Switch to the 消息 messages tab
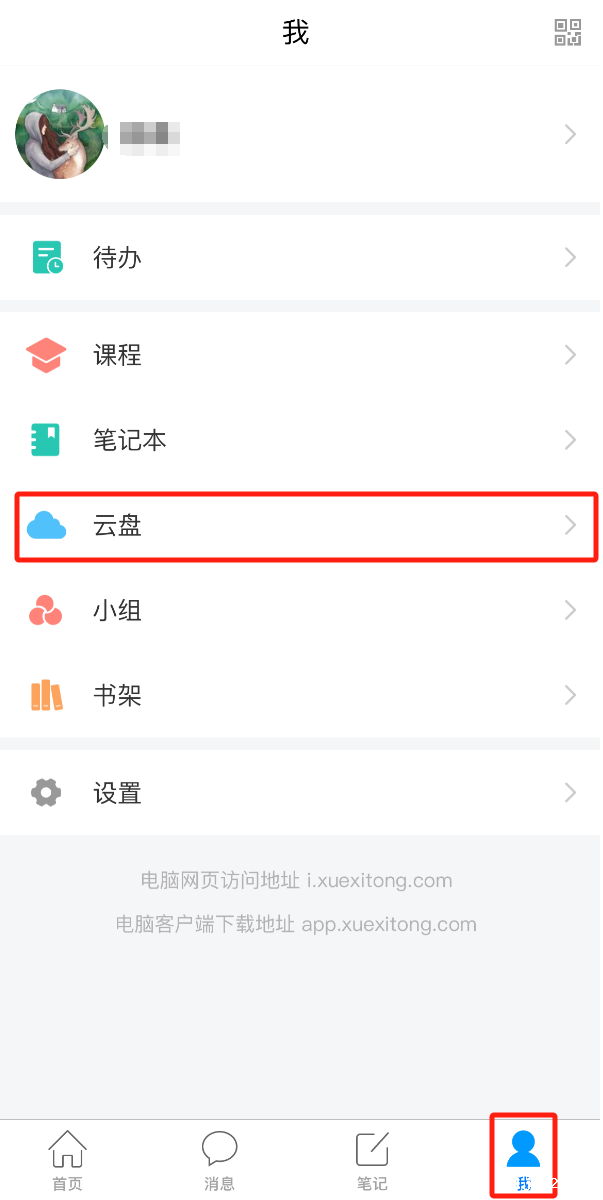The height and width of the screenshot is (1200, 603). (x=219, y=1160)
